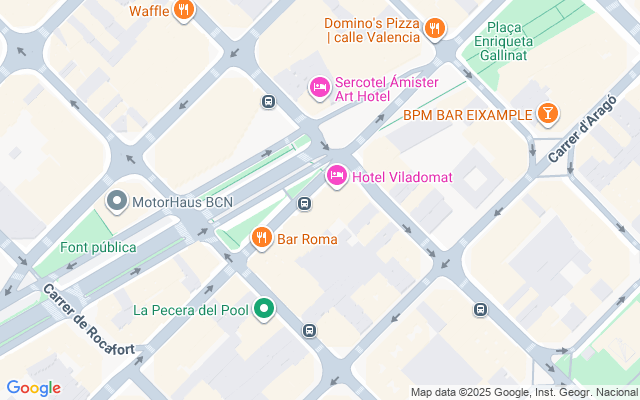Select Domino's Pizza calle Valencia marker
Screen dimensions: 640x400
coord(434,29)
